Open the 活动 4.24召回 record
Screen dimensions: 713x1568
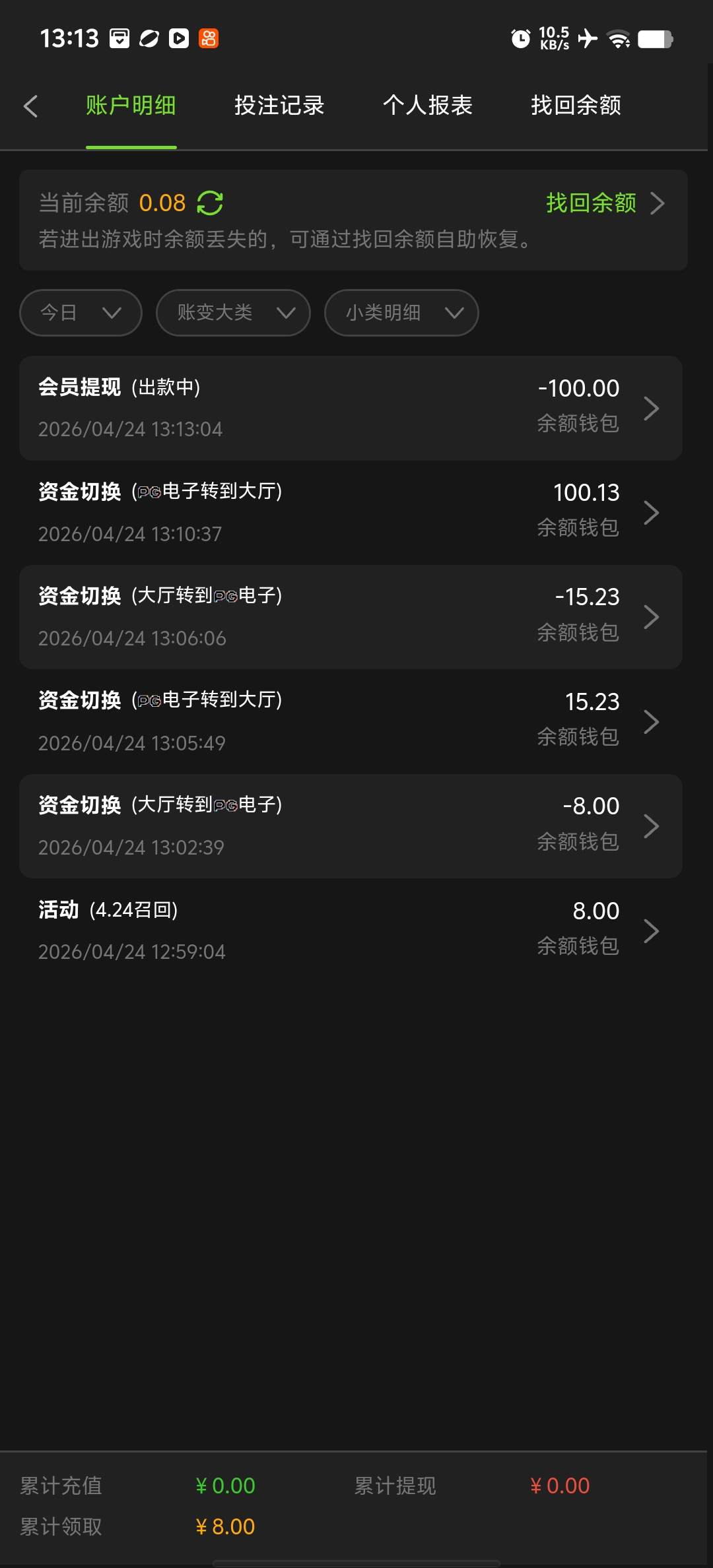(x=350, y=931)
